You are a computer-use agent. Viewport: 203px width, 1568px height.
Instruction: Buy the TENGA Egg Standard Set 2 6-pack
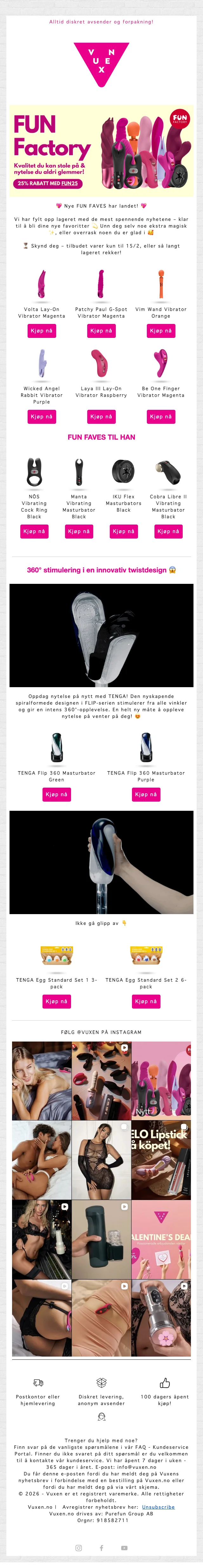[146, 1001]
